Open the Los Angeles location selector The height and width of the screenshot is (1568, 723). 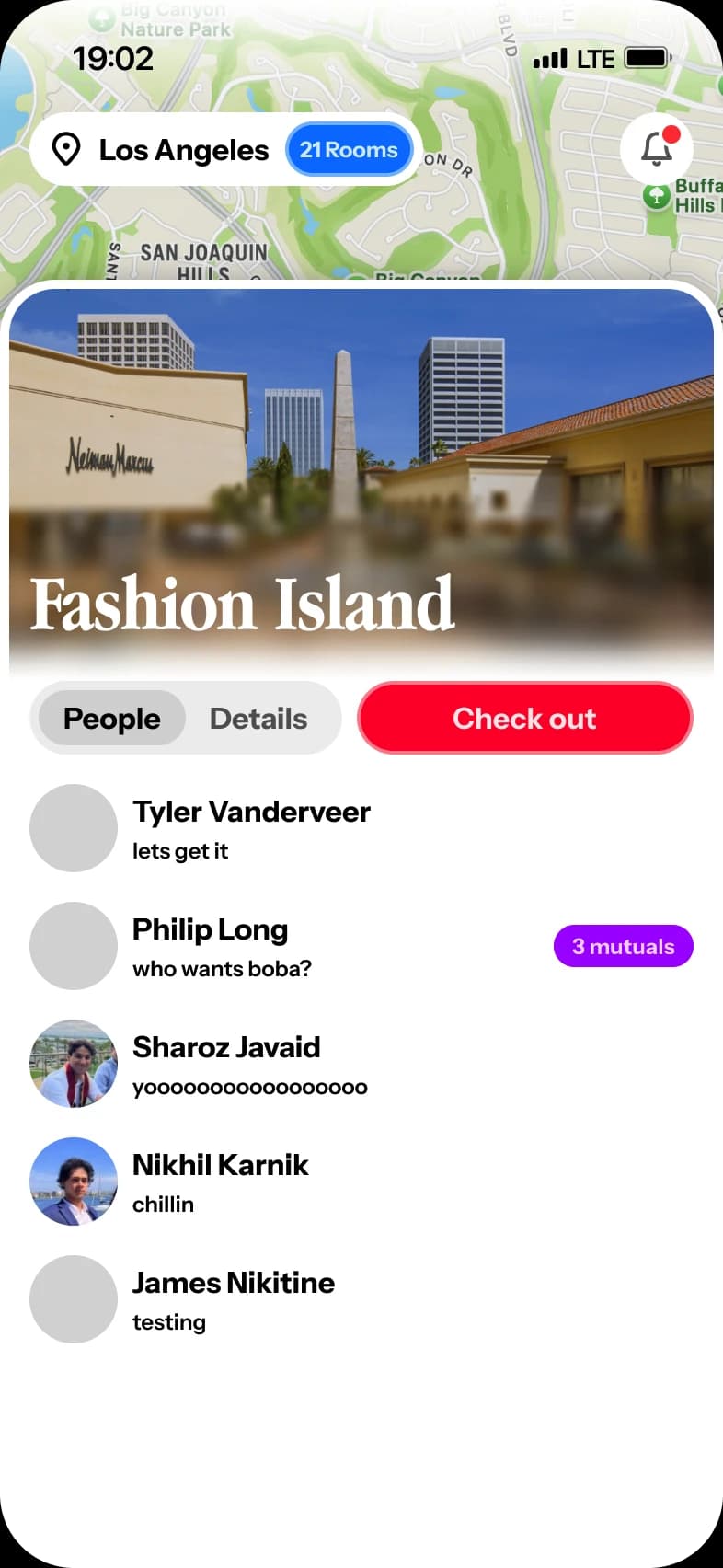pyautogui.click(x=161, y=150)
